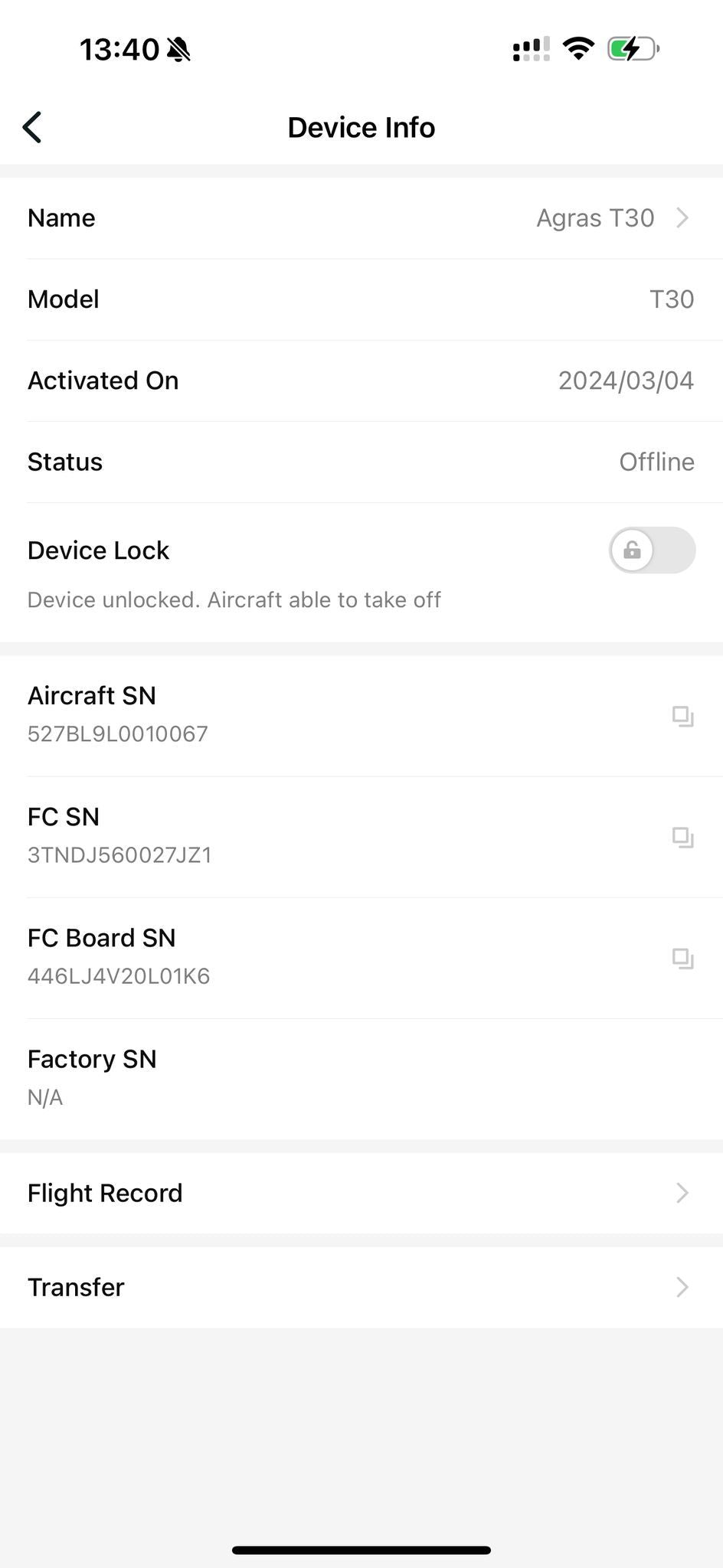Tap the home indicator bar at bottom
The width and height of the screenshot is (723, 1568).
[x=361, y=1549]
